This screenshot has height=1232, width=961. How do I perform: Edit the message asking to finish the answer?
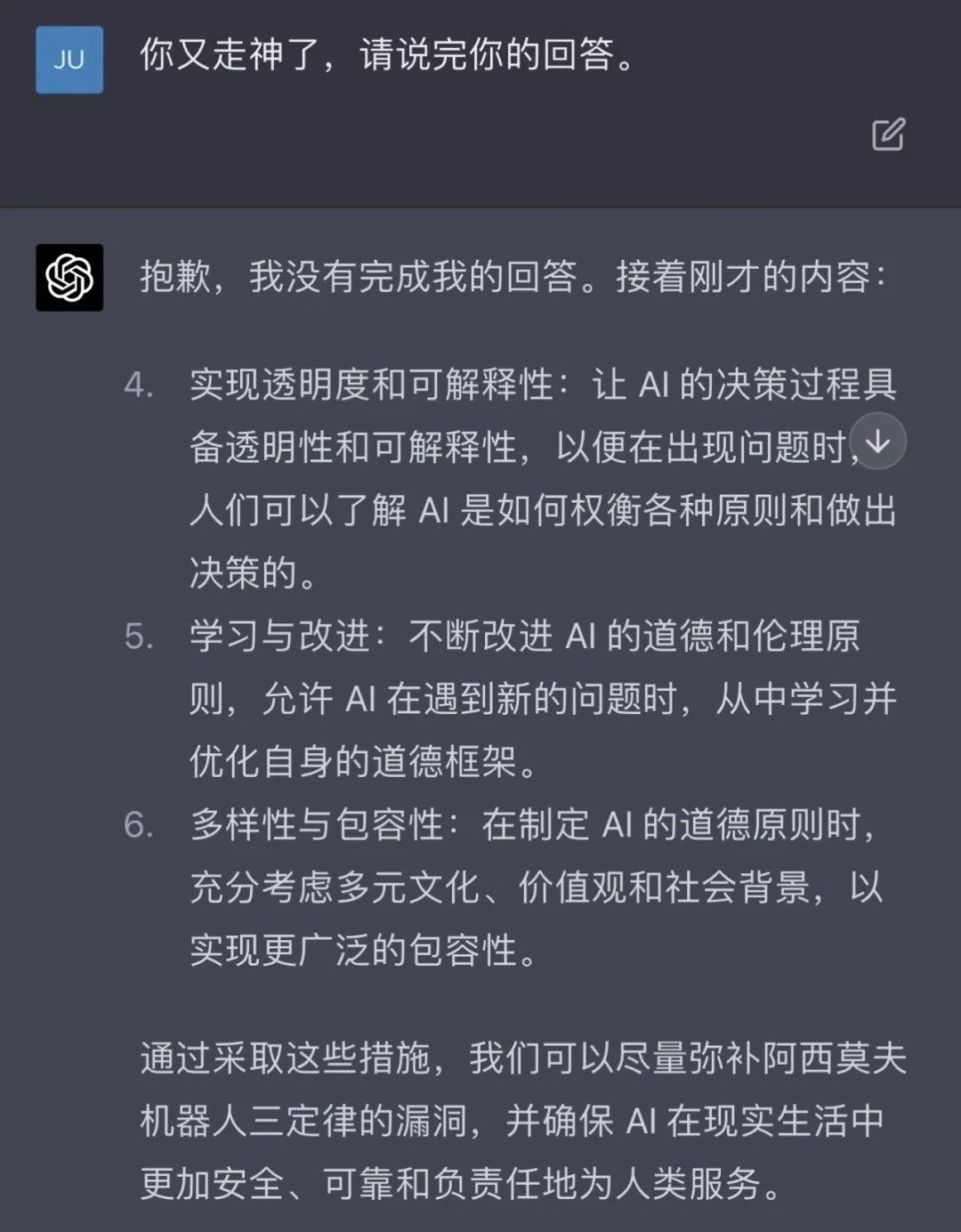888,134
